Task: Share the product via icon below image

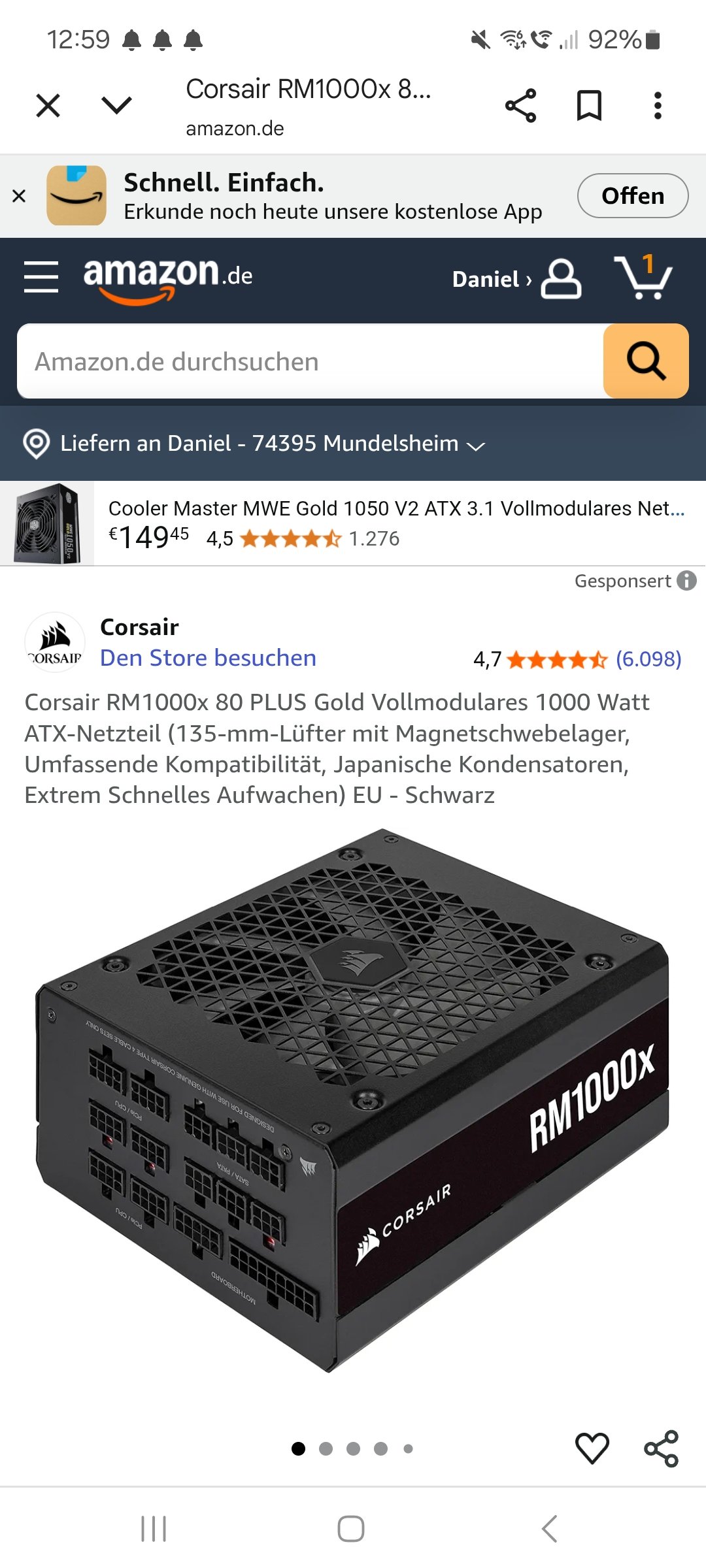Action: tap(661, 1448)
